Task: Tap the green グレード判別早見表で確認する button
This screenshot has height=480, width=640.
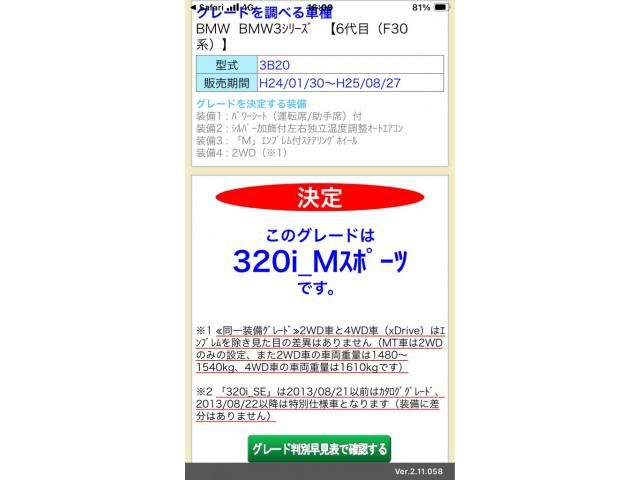Action: 319,449
